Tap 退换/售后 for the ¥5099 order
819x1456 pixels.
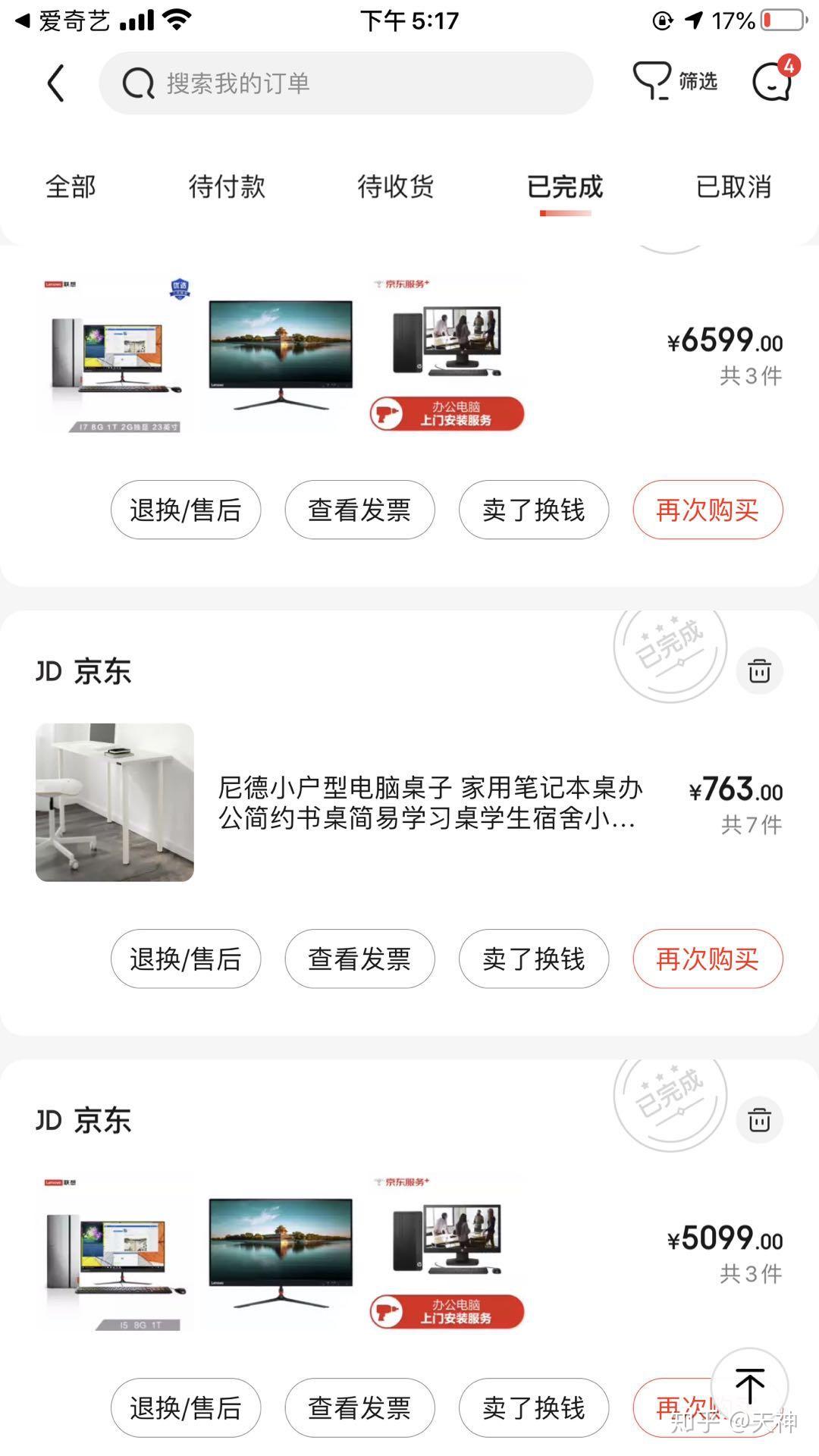point(186,1407)
